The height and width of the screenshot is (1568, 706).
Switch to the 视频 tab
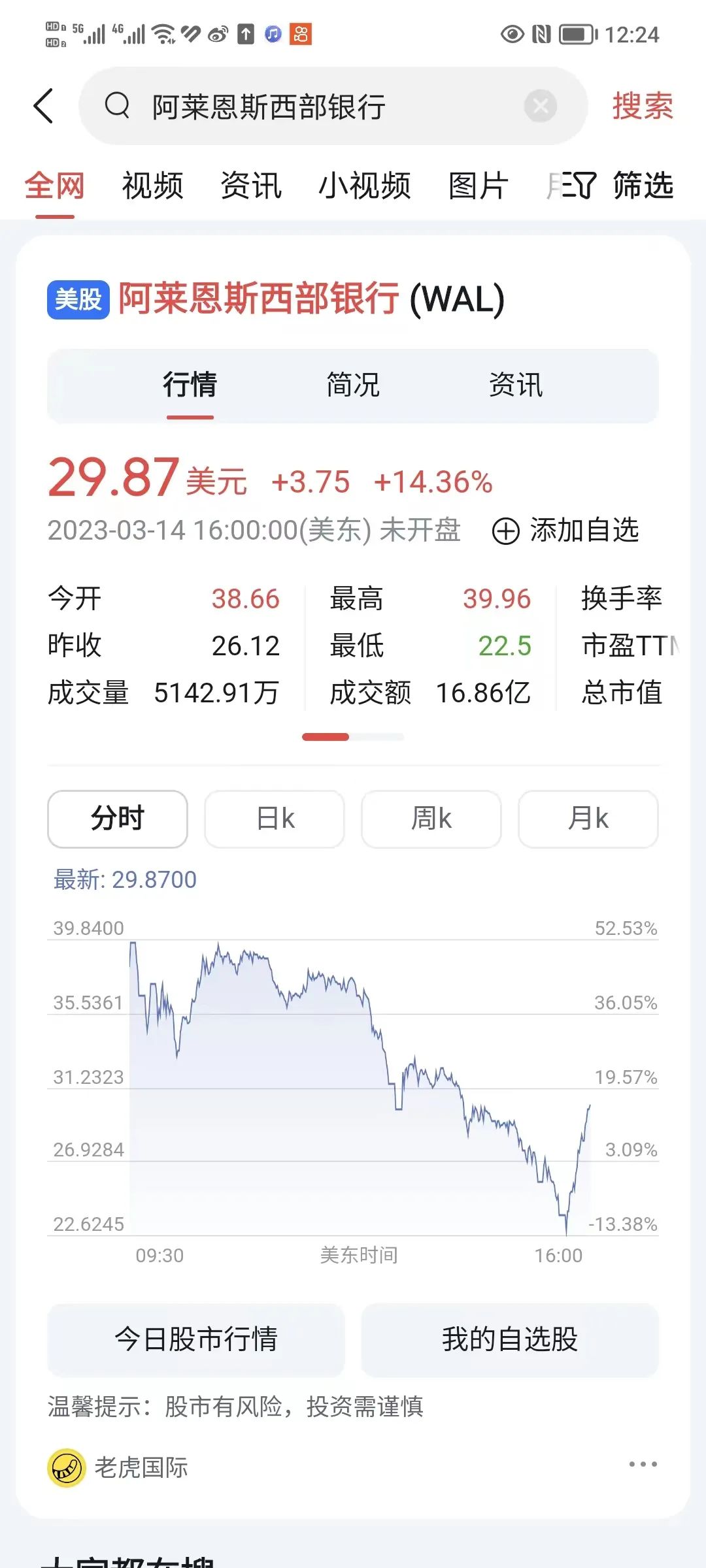coord(152,186)
